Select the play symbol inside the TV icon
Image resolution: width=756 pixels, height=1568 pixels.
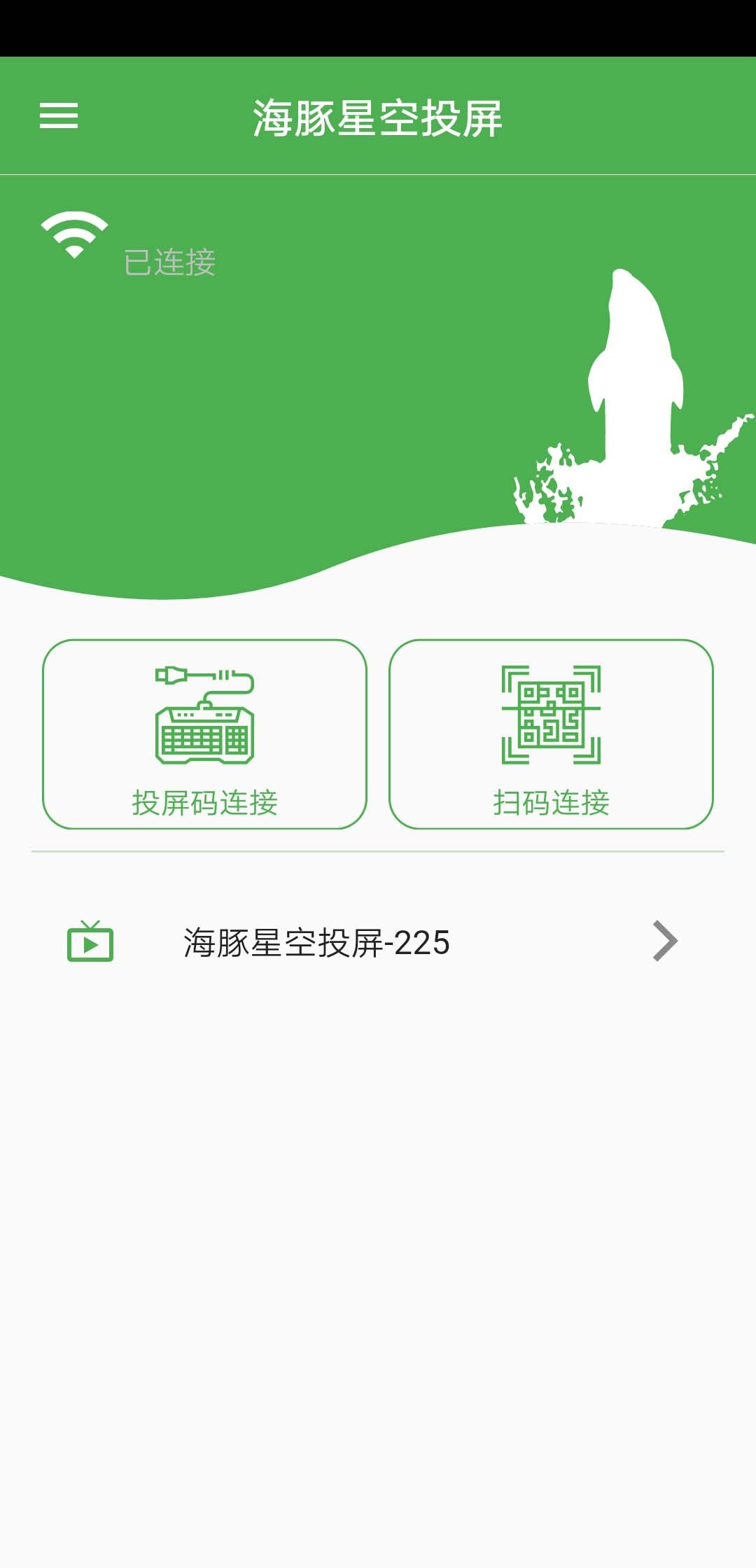(x=92, y=945)
